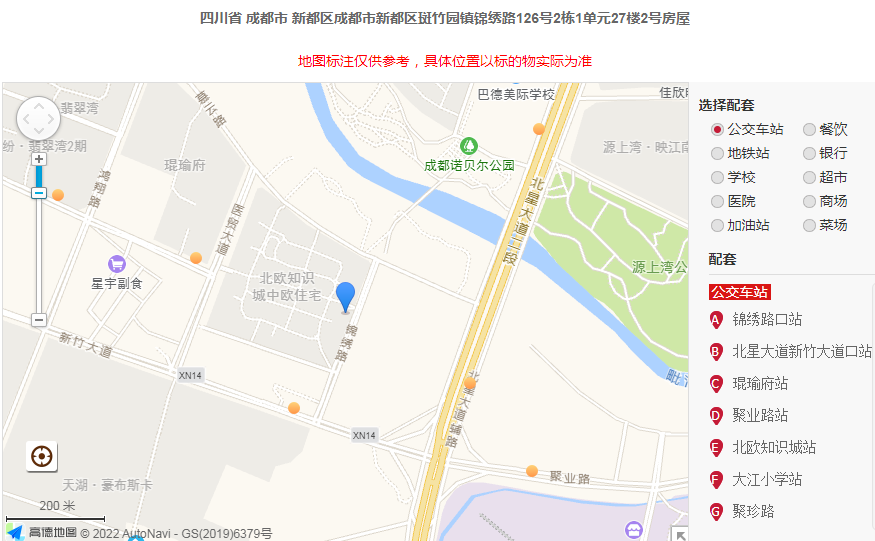
Task: Open 北星大道新竹大道口站 result
Action: (x=801, y=352)
